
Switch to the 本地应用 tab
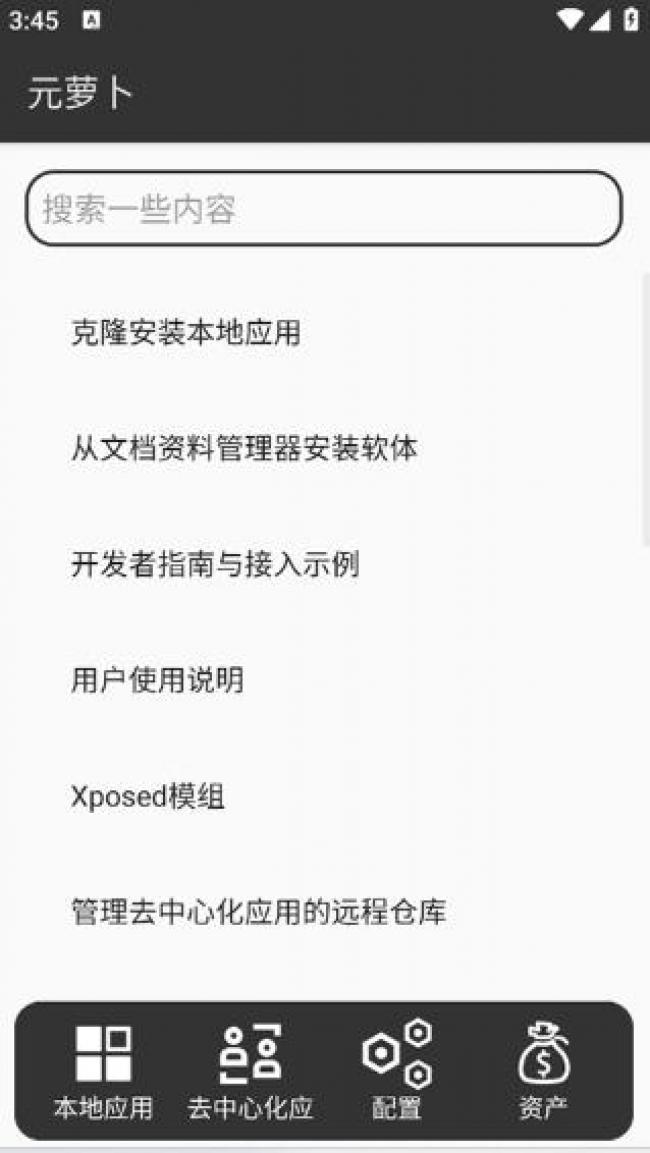coord(103,1070)
